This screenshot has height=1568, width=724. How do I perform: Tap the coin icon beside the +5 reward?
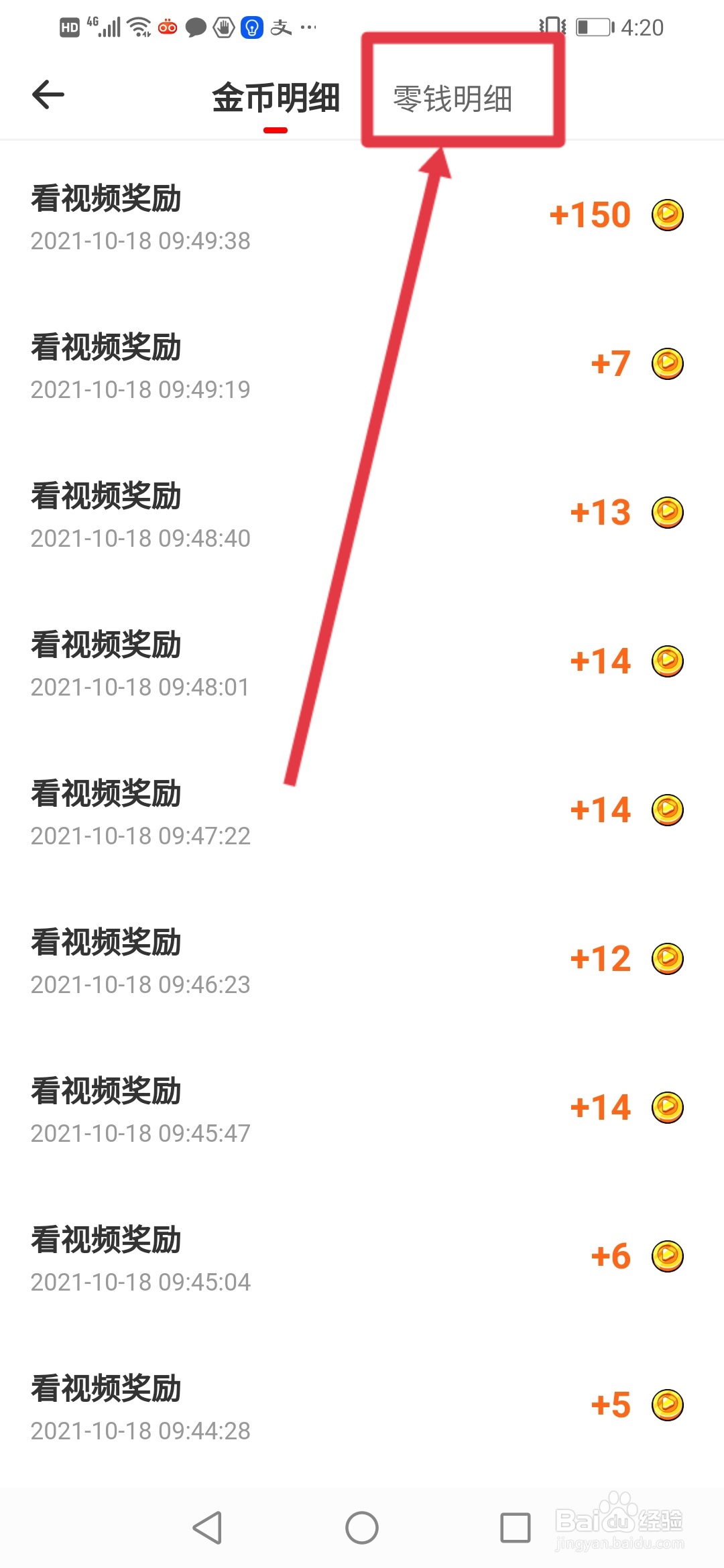(x=668, y=1405)
